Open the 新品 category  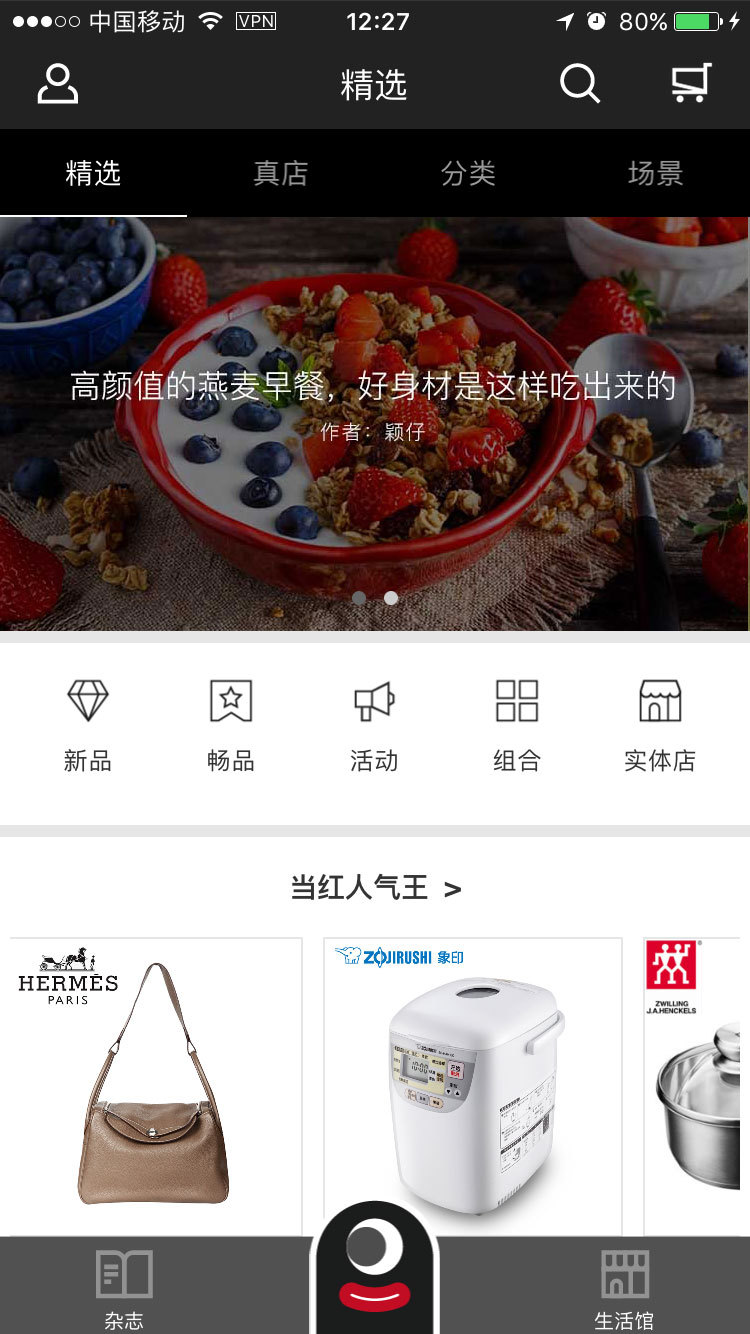pos(88,726)
